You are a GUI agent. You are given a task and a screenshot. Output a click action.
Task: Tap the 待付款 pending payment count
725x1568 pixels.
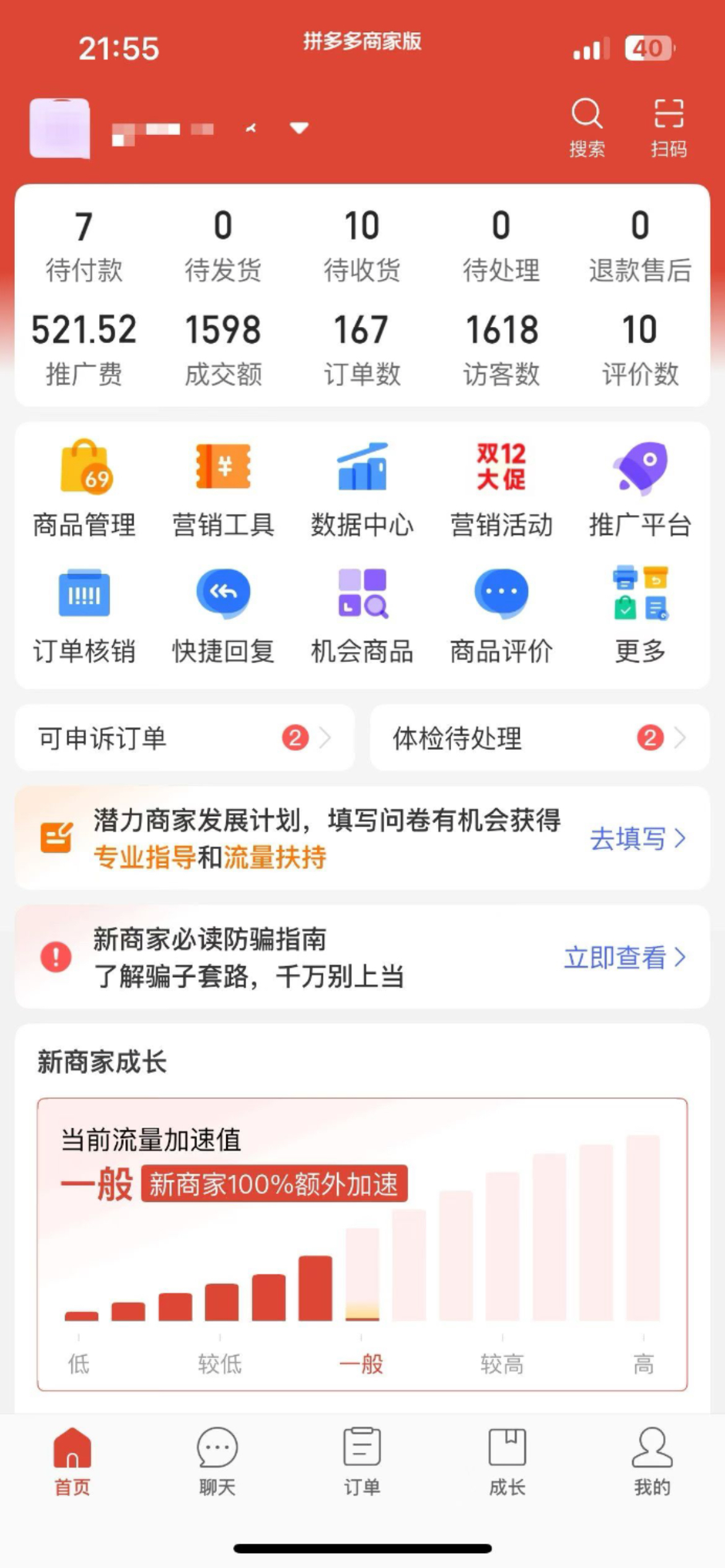[x=84, y=245]
